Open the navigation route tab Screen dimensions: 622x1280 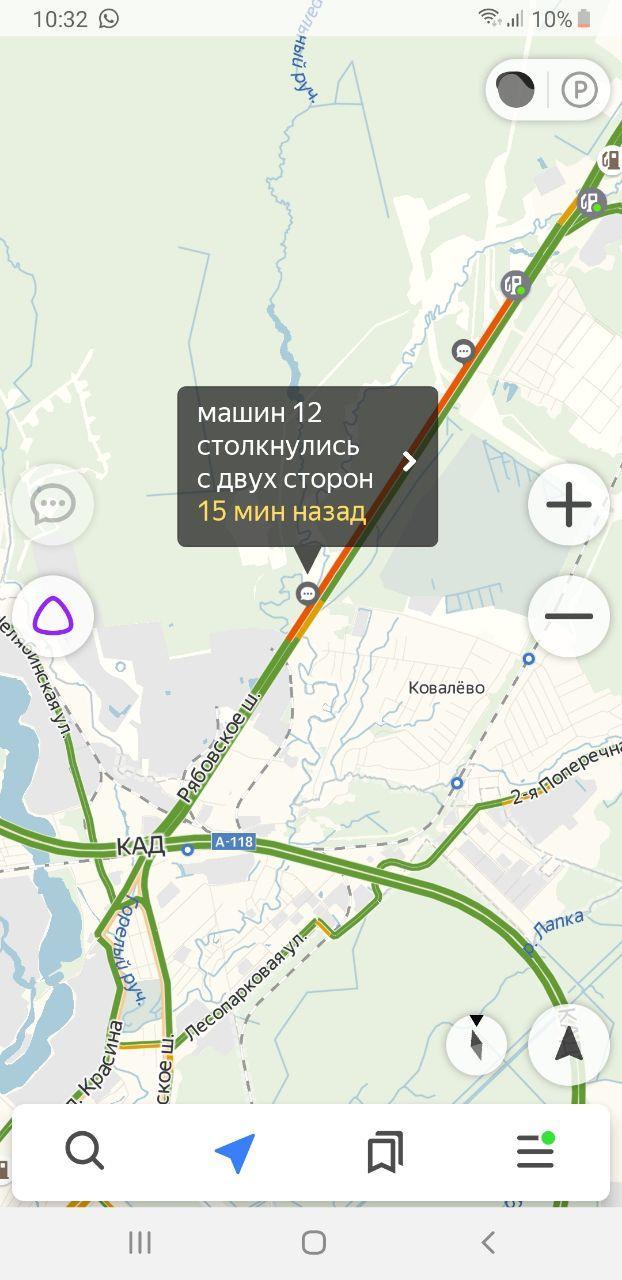pyautogui.click(x=235, y=1152)
